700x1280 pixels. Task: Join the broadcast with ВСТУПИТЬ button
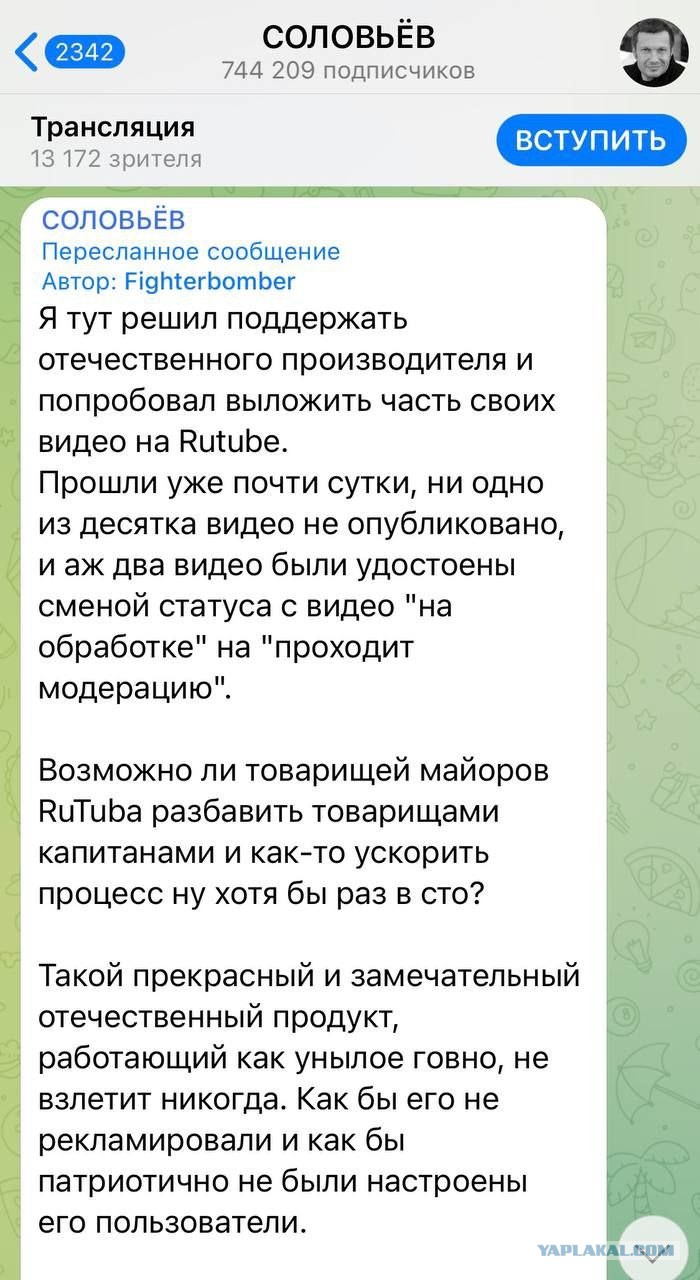tap(591, 139)
